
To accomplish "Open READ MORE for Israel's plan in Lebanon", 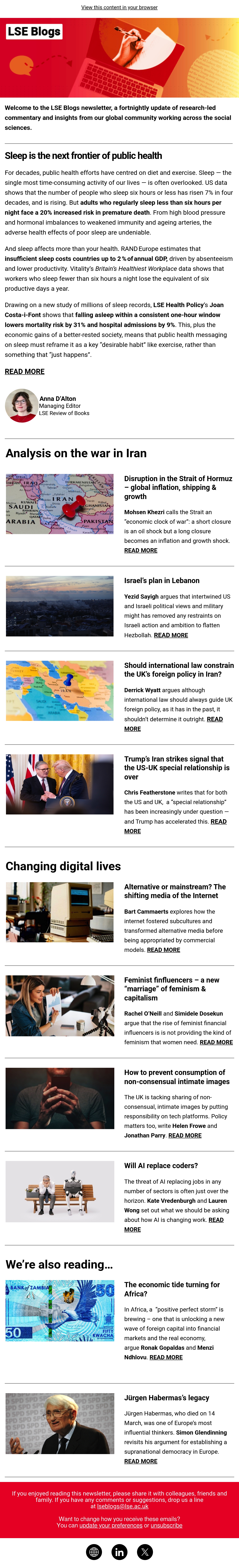I will click(171, 635).
